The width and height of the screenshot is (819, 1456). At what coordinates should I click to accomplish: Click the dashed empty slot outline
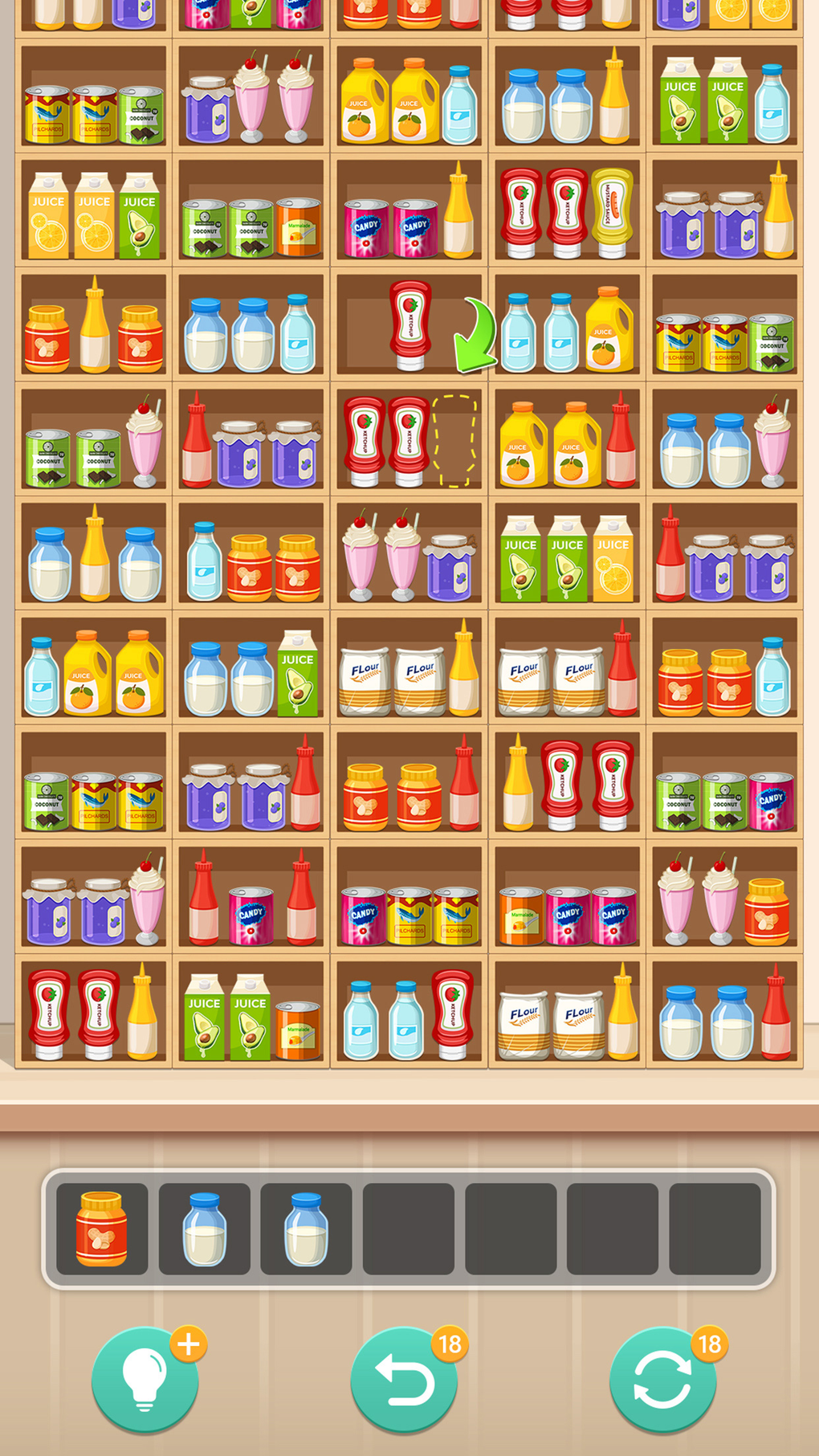point(452,442)
